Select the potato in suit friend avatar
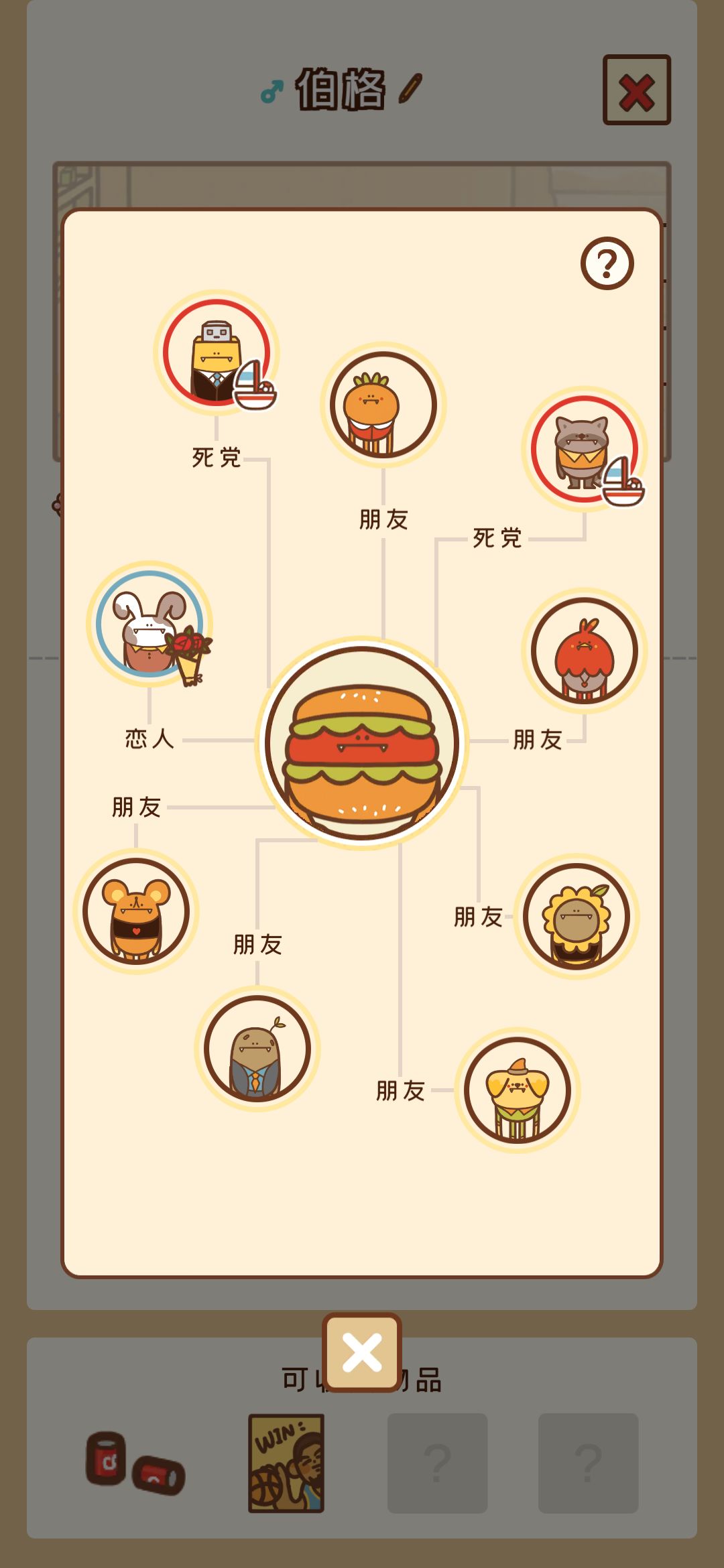724x1568 pixels. [x=257, y=1049]
